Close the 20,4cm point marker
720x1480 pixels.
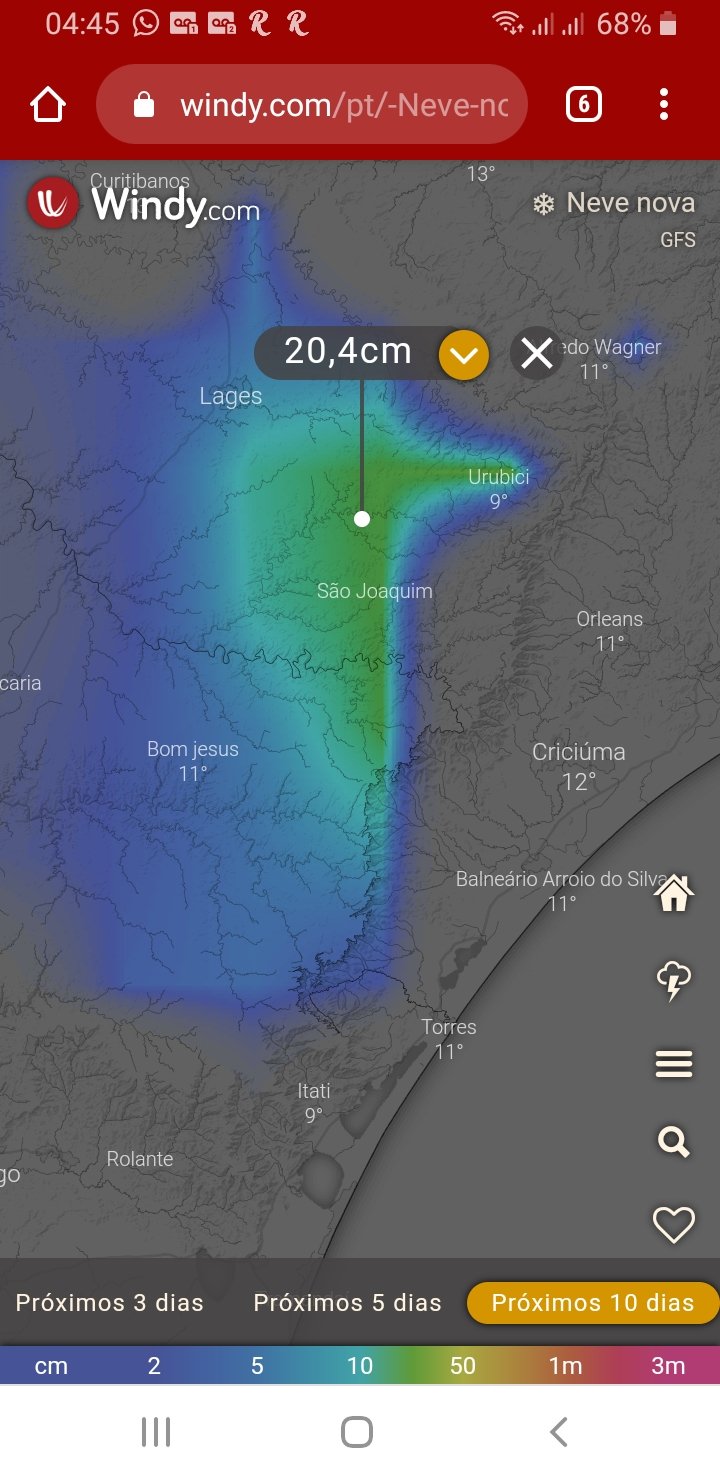tap(537, 353)
